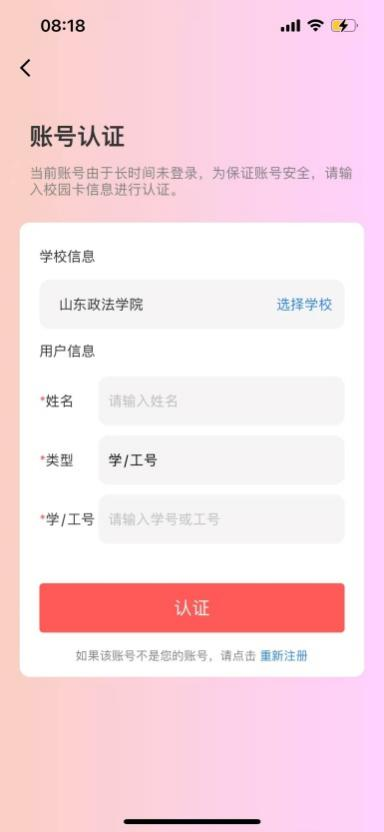Screen dimensions: 384x832
Task: Focus the 学/工号 number input field
Action: [x=221, y=519]
